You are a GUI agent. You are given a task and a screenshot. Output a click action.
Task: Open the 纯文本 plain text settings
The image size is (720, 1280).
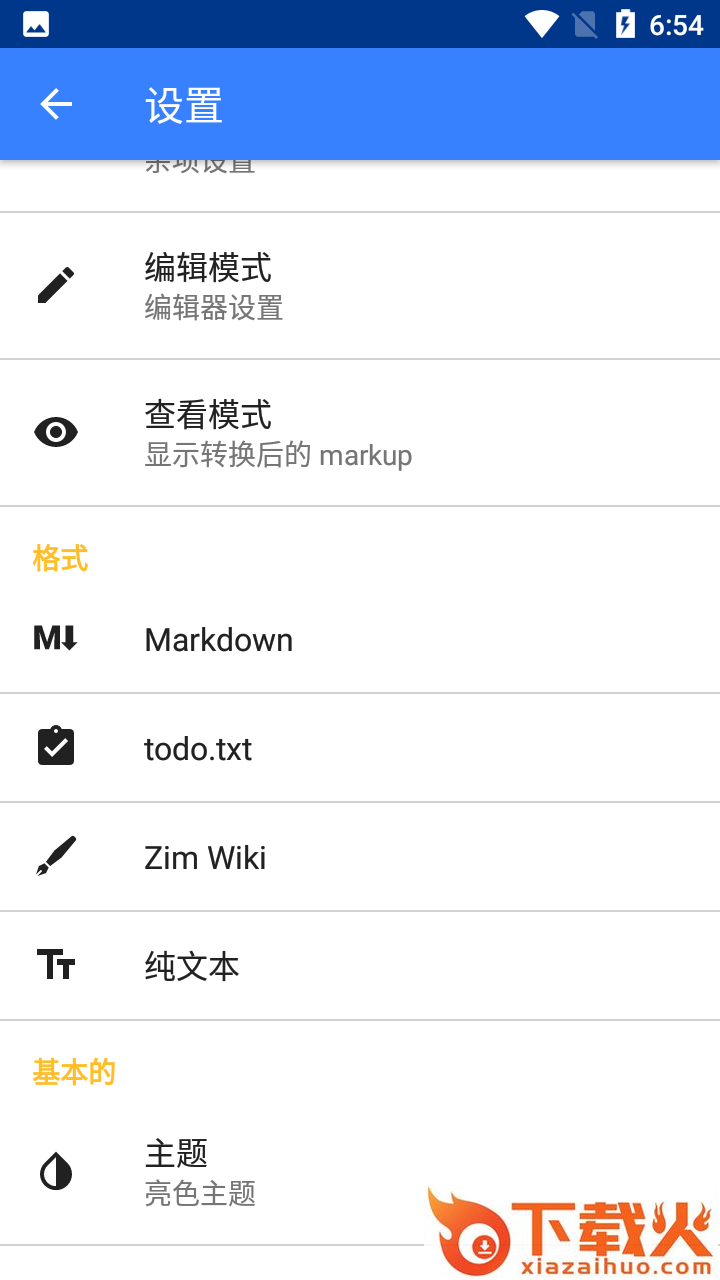(360, 966)
